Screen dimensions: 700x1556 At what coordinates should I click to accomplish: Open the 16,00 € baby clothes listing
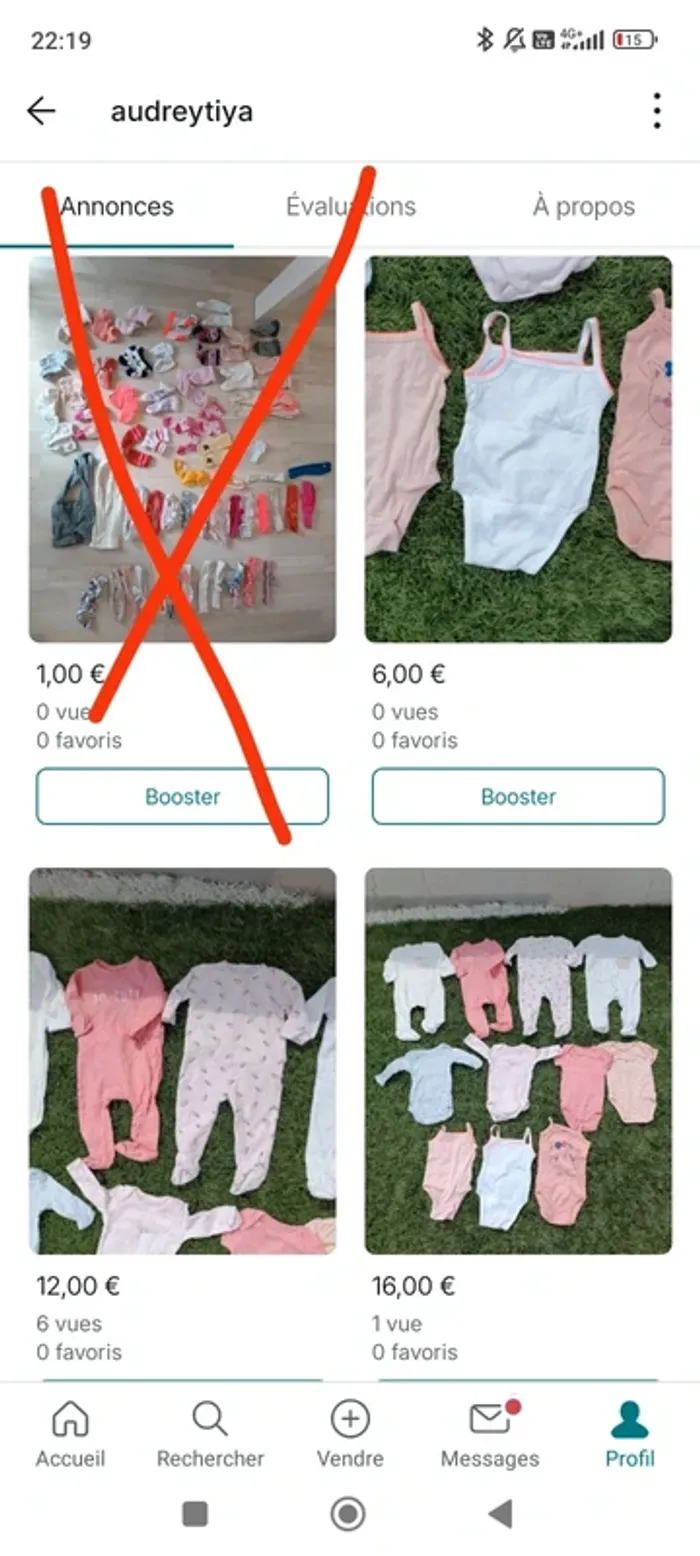pos(518,1060)
